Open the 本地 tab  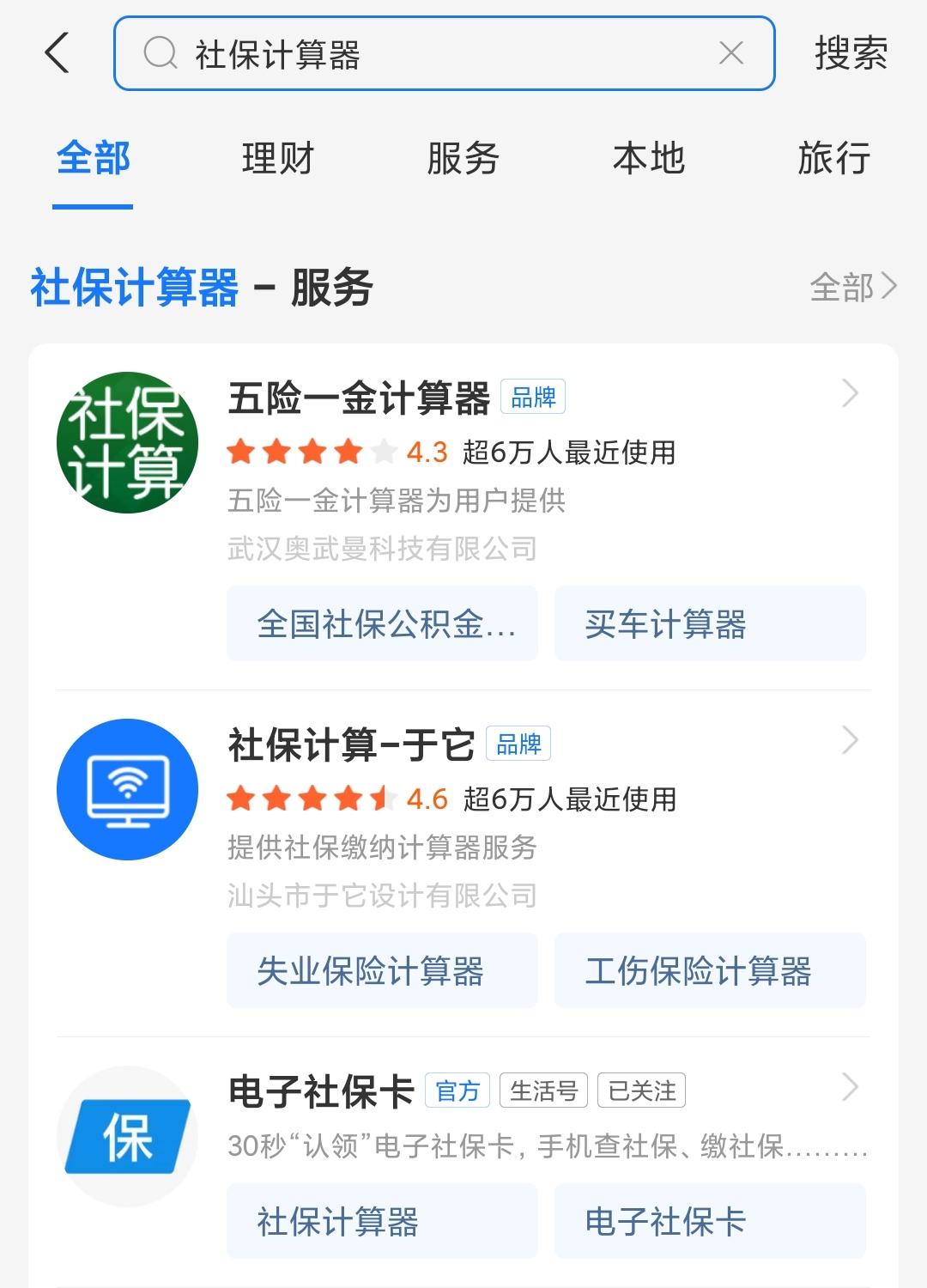coord(650,159)
